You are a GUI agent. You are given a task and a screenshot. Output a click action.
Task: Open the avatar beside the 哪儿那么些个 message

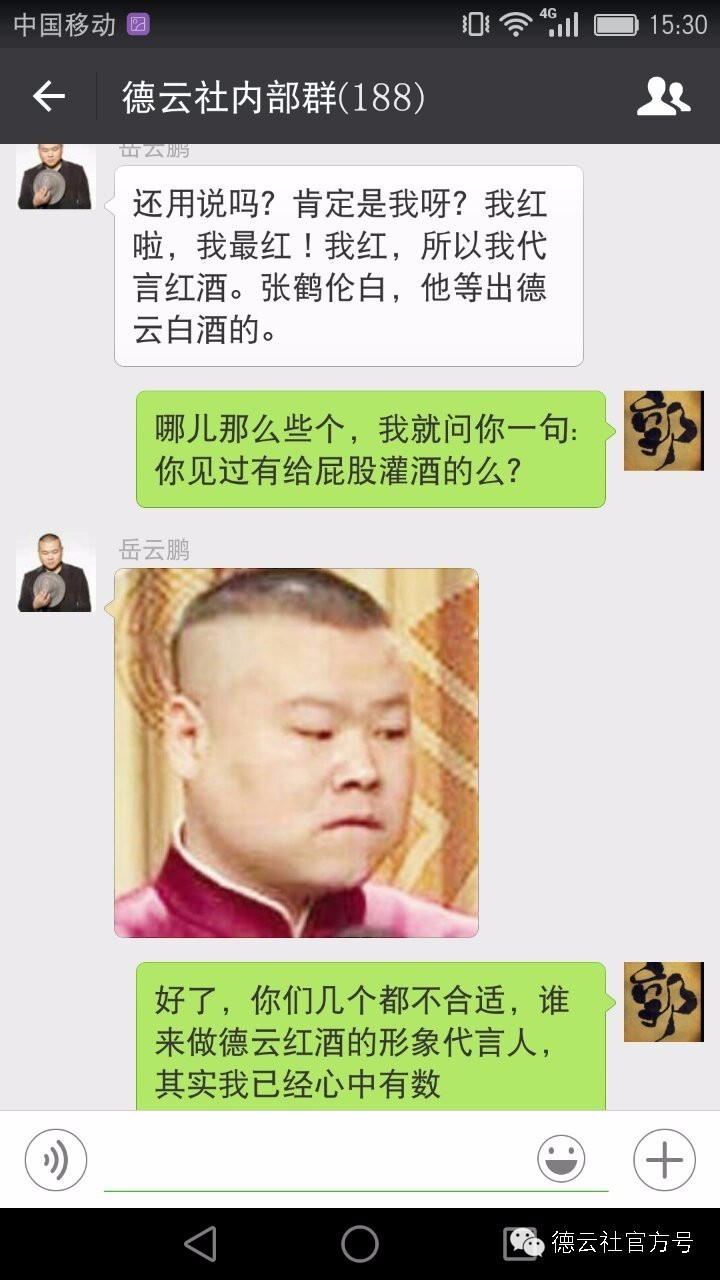pos(664,431)
